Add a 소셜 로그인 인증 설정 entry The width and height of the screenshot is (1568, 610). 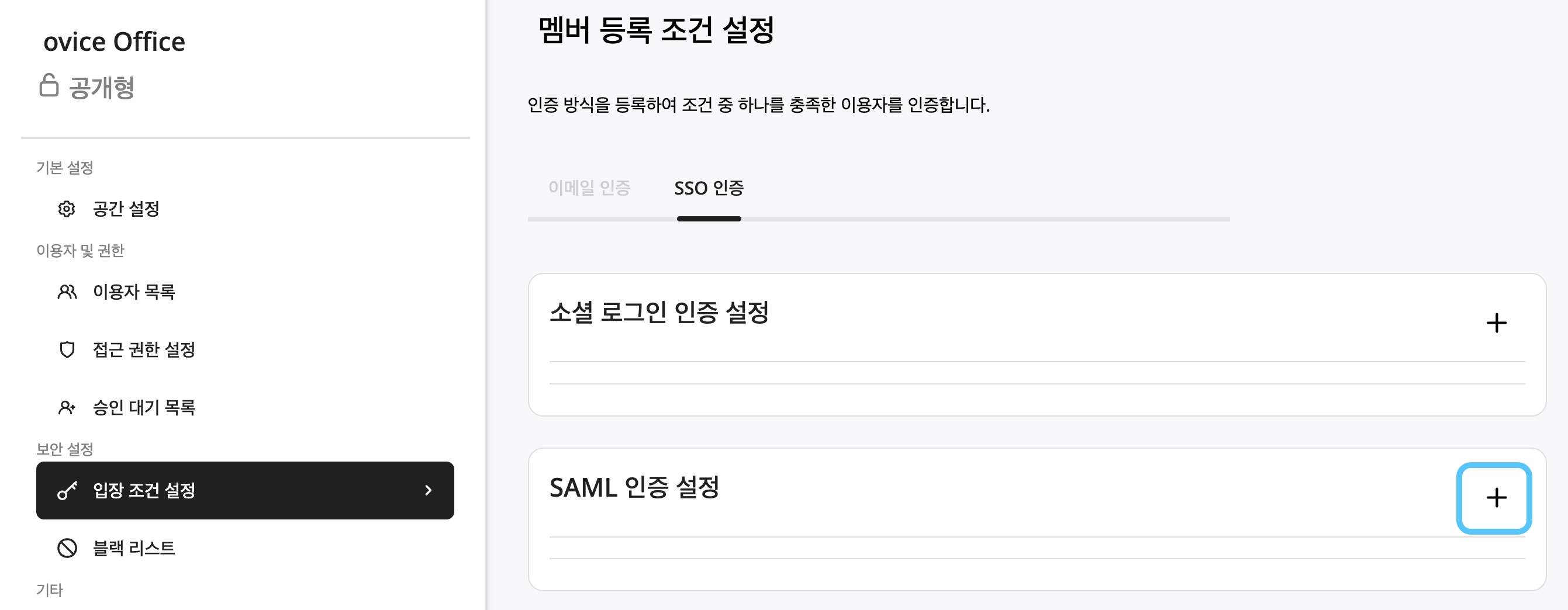coord(1496,323)
